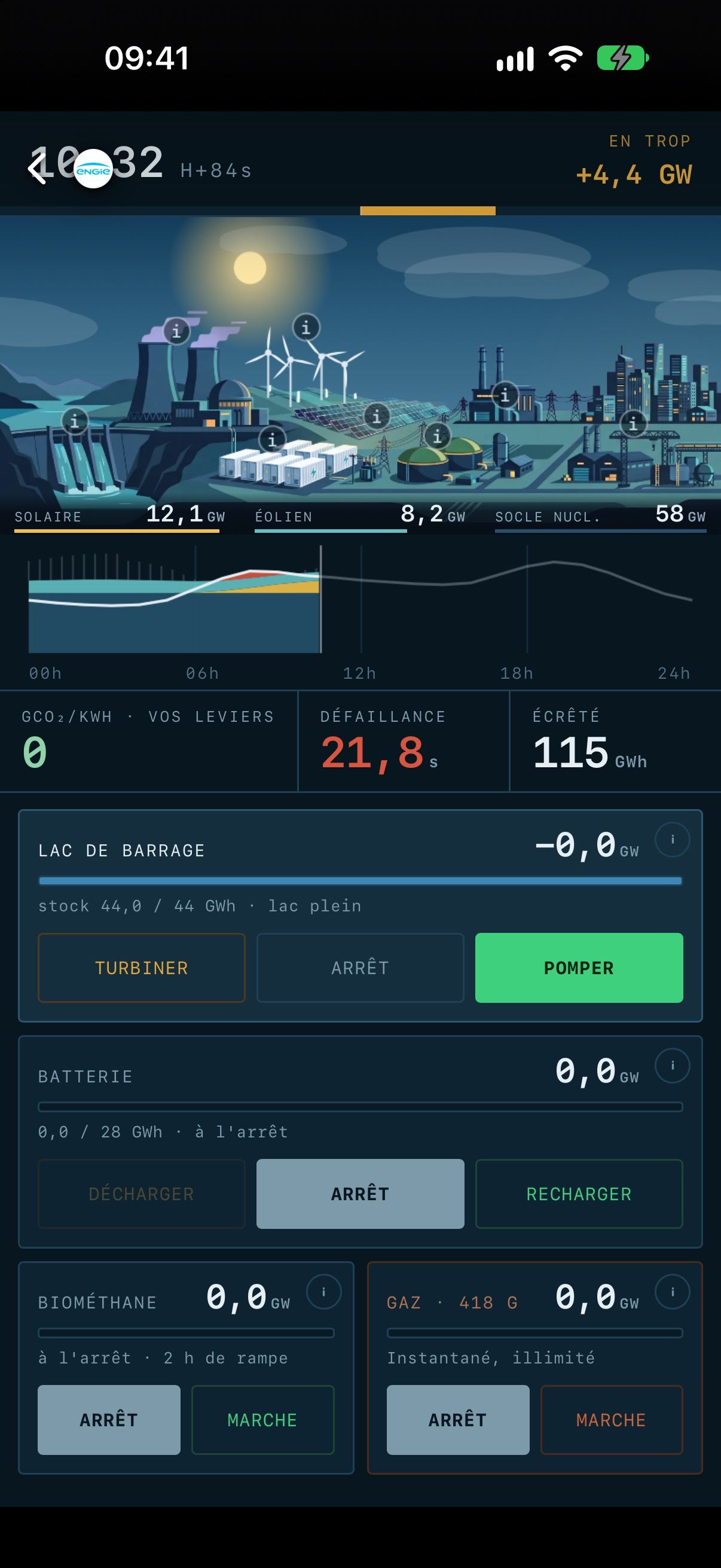Tap the info marker on the battery containers
Viewport: 721px width, 1568px height.
(272, 439)
